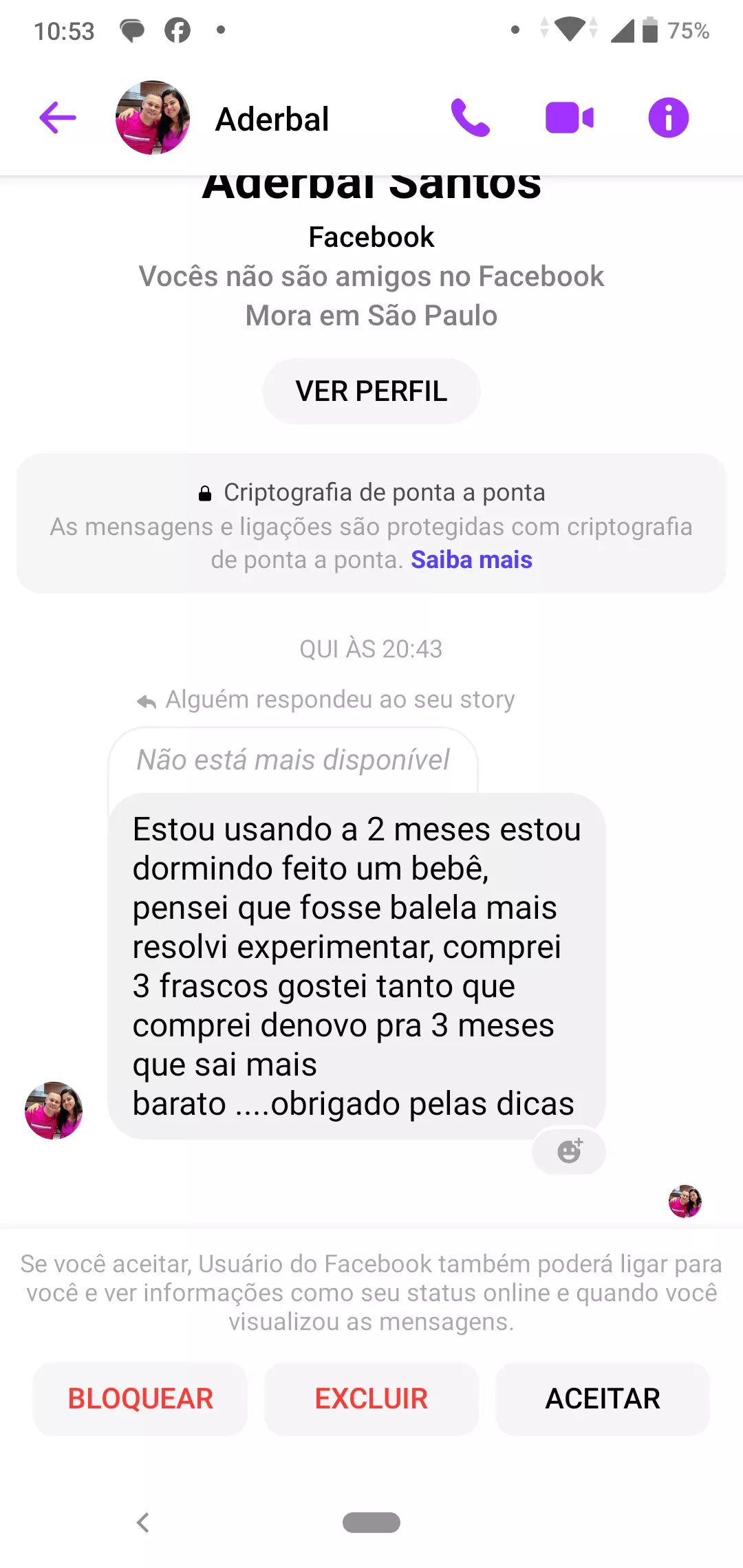Add an emoji reaction to the message
743x1568 pixels.
(568, 1151)
